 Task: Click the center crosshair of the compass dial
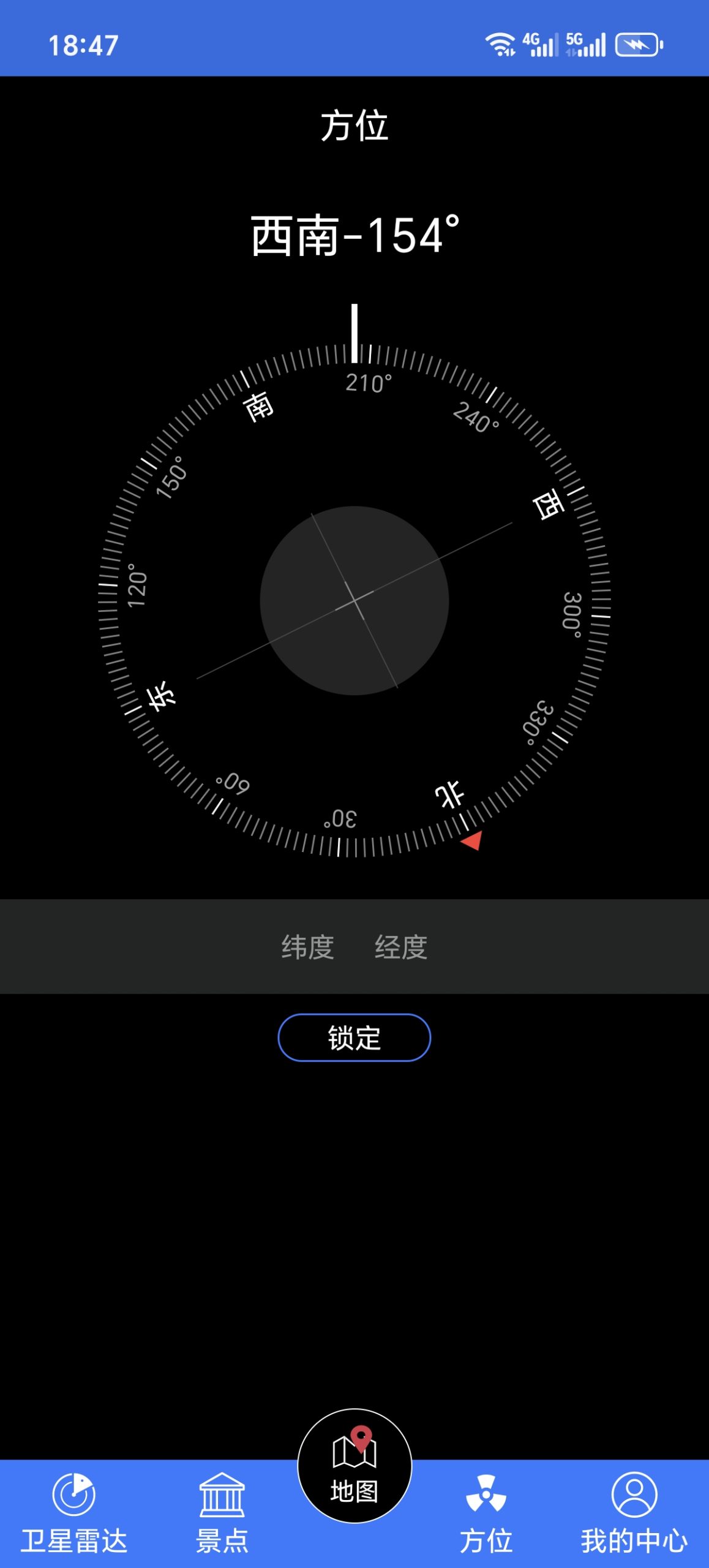(354, 602)
